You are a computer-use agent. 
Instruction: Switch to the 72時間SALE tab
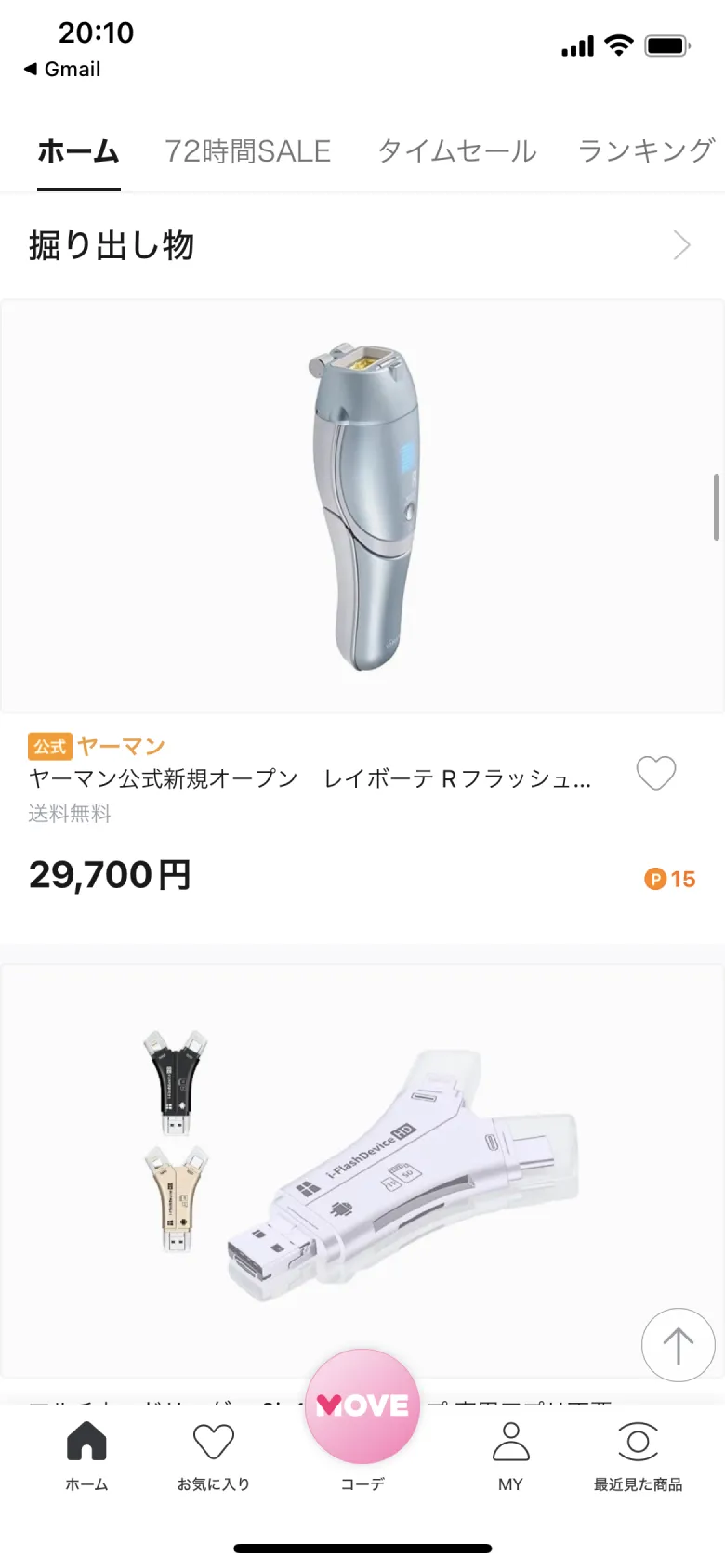pos(248,150)
